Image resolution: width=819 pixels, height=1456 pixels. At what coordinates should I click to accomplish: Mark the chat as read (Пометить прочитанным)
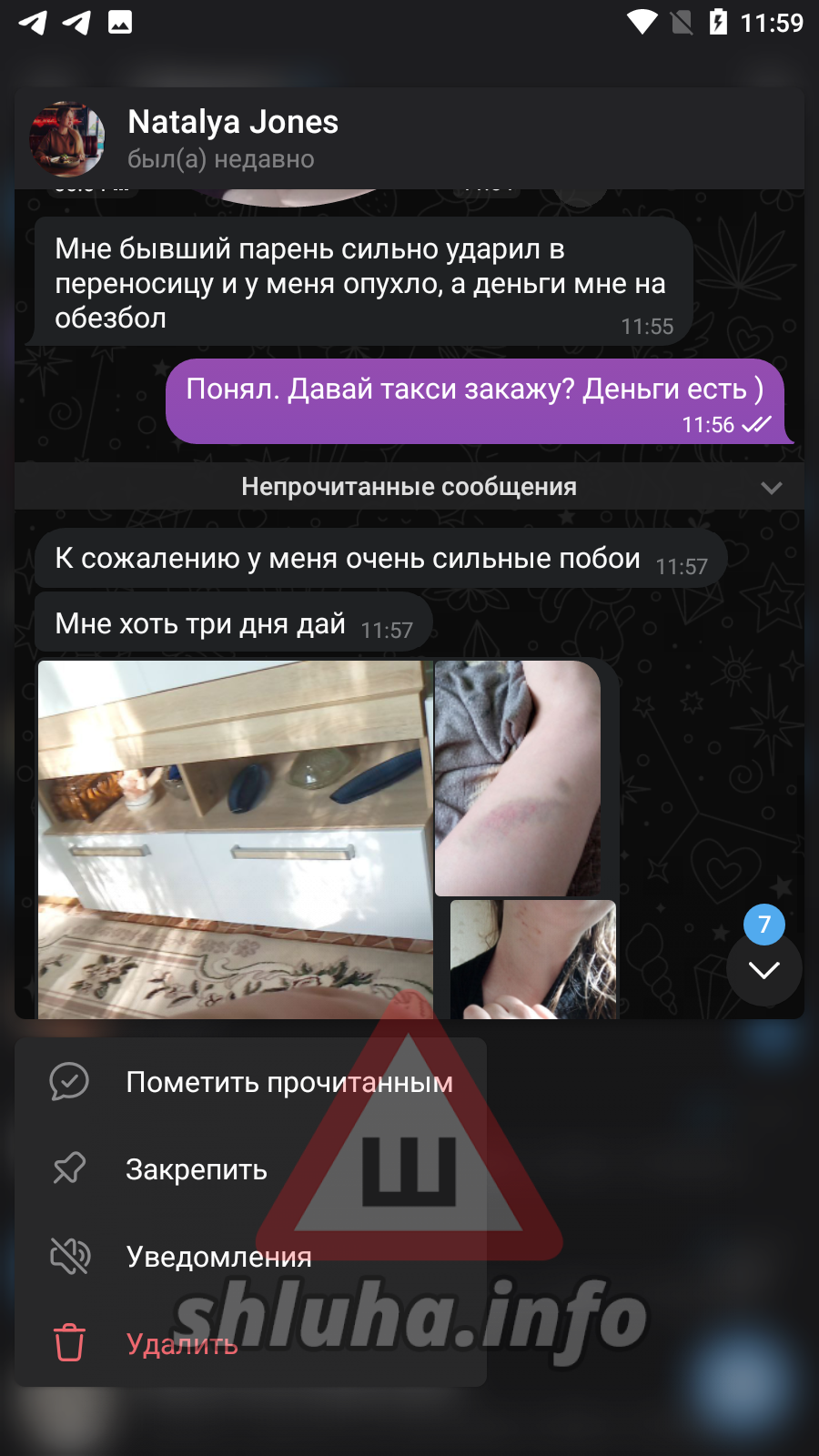click(x=250, y=1082)
